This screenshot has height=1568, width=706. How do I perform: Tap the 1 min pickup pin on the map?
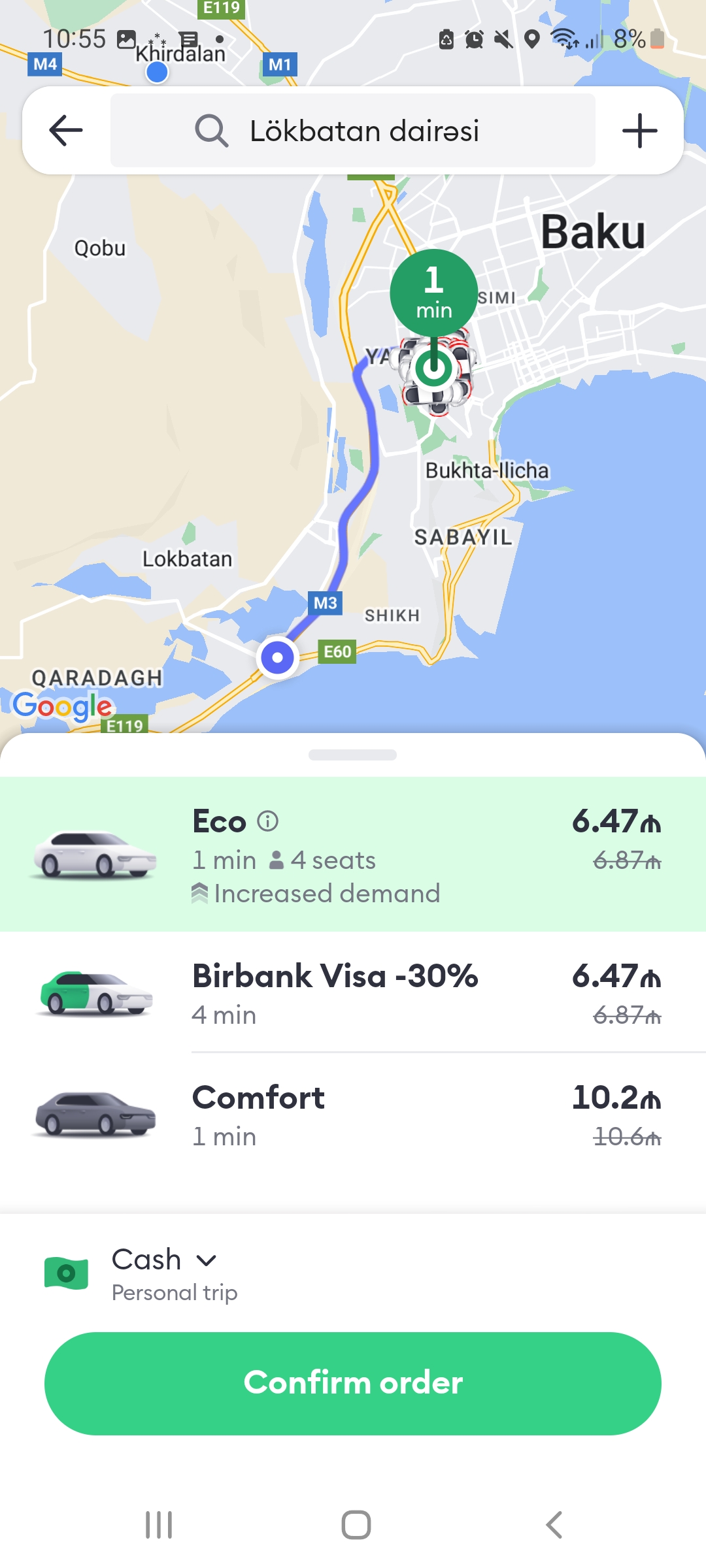coord(433,292)
